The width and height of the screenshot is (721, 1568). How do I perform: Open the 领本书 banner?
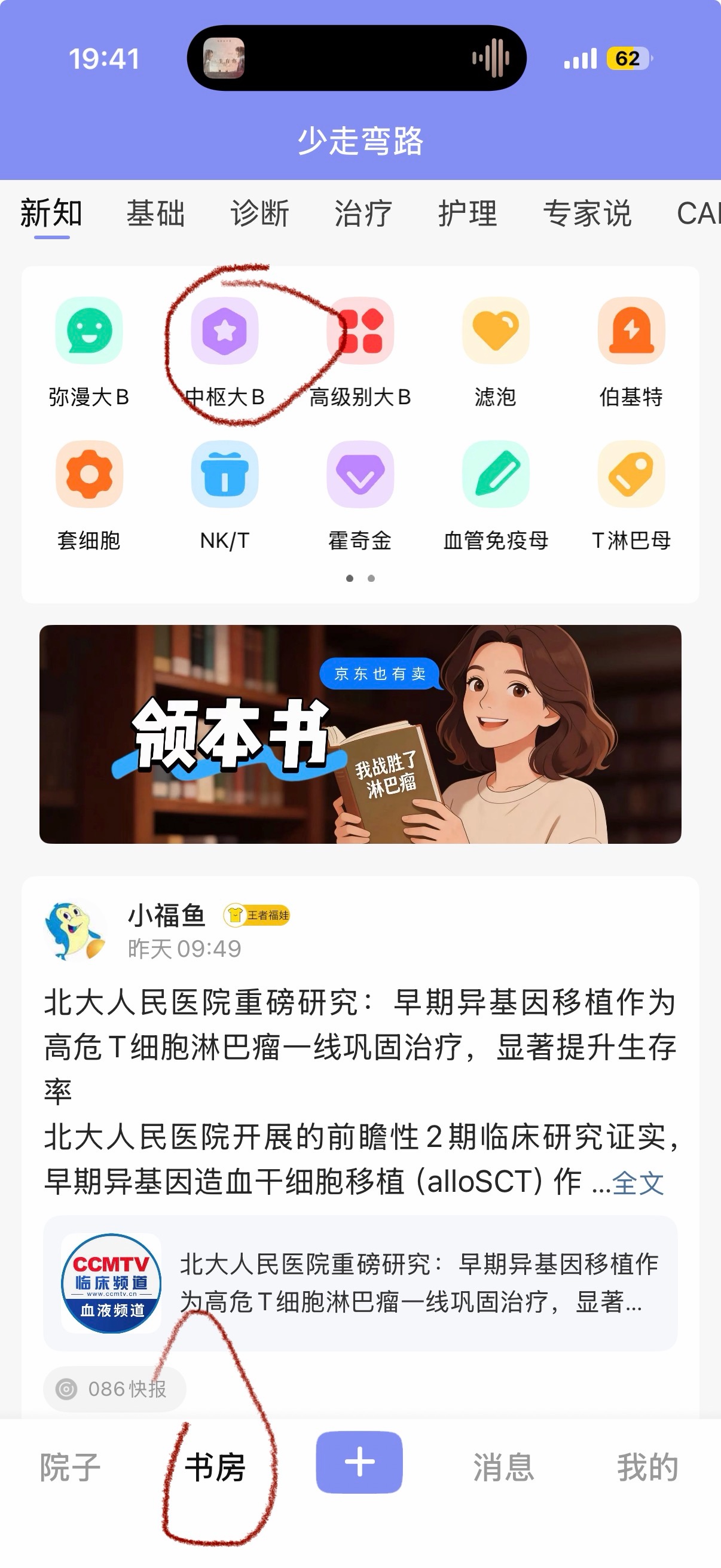pos(360,734)
